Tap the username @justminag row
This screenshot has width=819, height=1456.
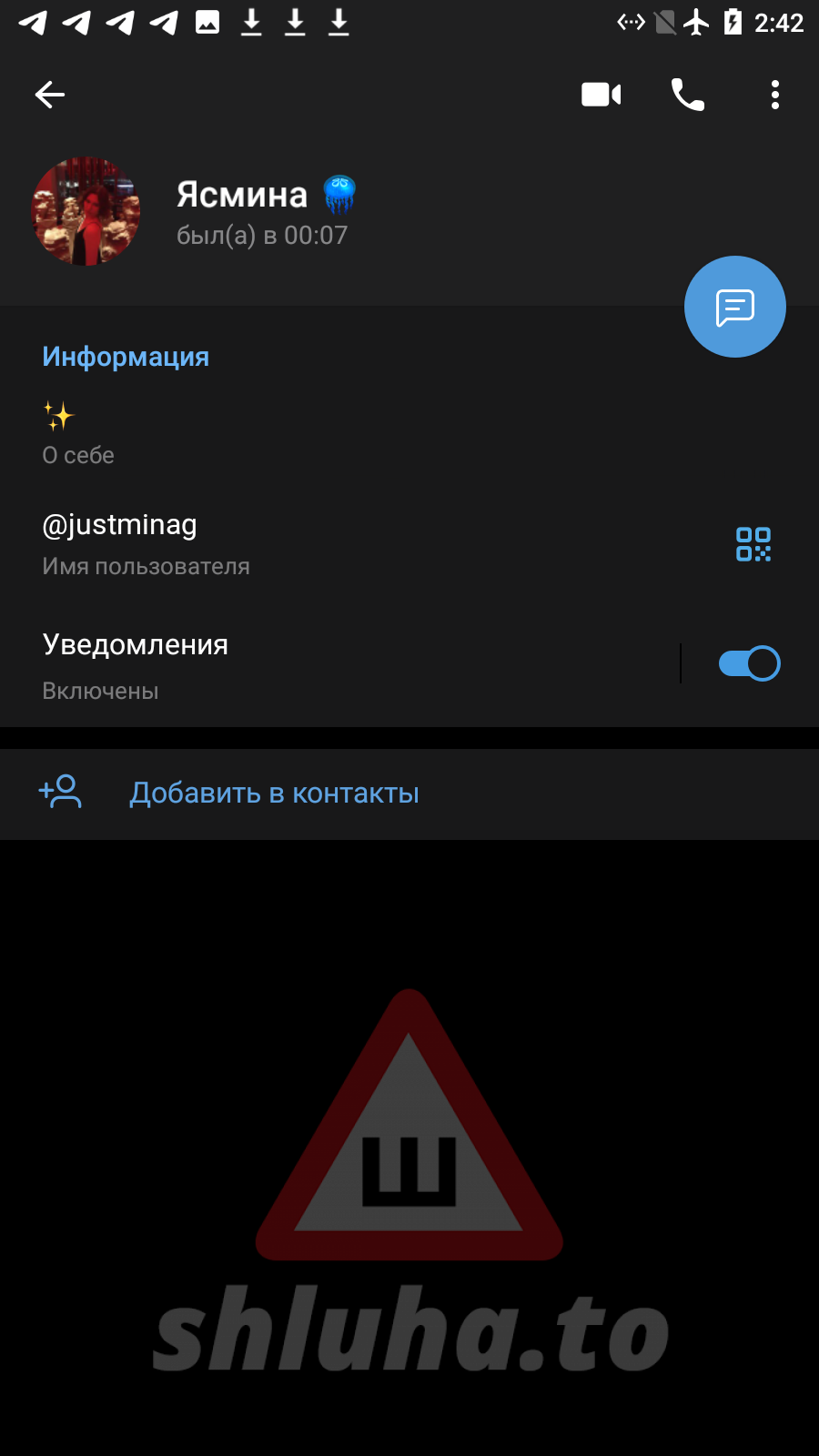[x=273, y=543]
